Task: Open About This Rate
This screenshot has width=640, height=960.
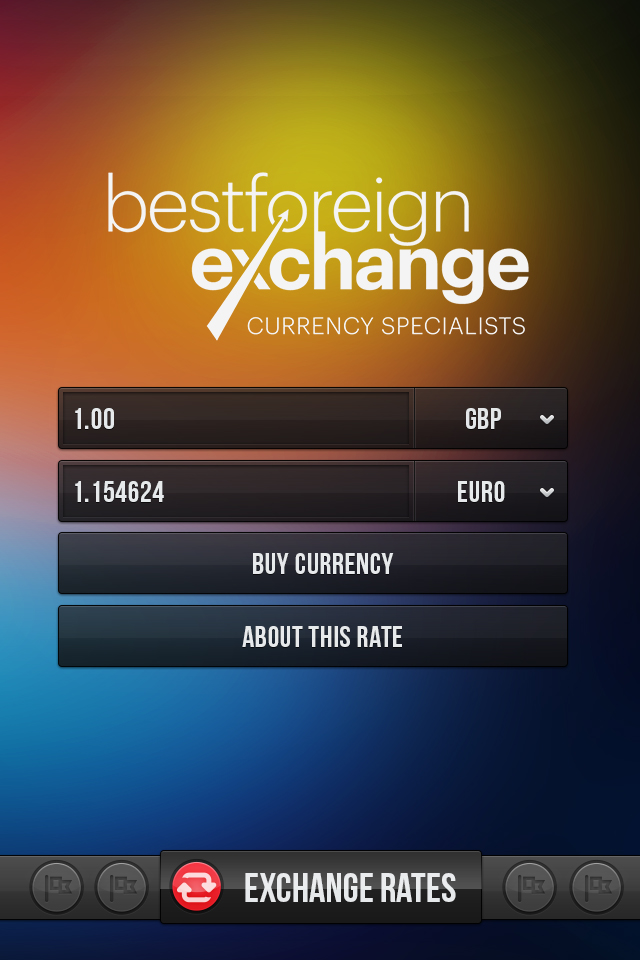Action: 313,637
